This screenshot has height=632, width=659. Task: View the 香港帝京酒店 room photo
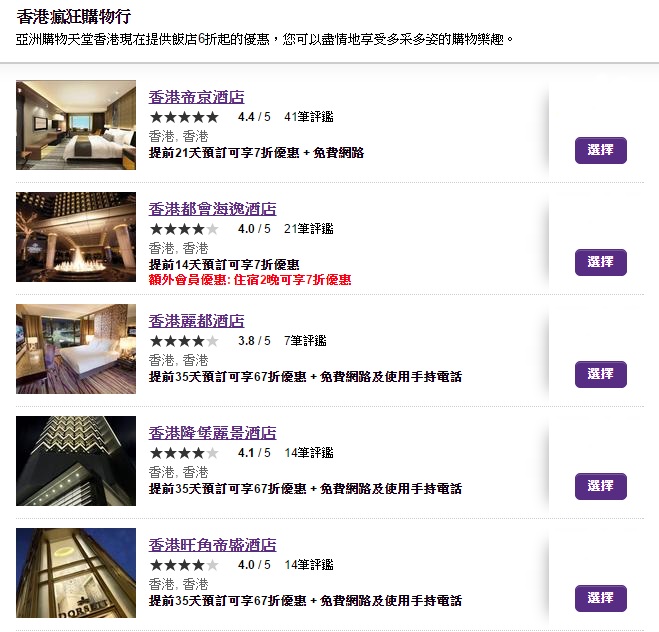(x=76, y=125)
